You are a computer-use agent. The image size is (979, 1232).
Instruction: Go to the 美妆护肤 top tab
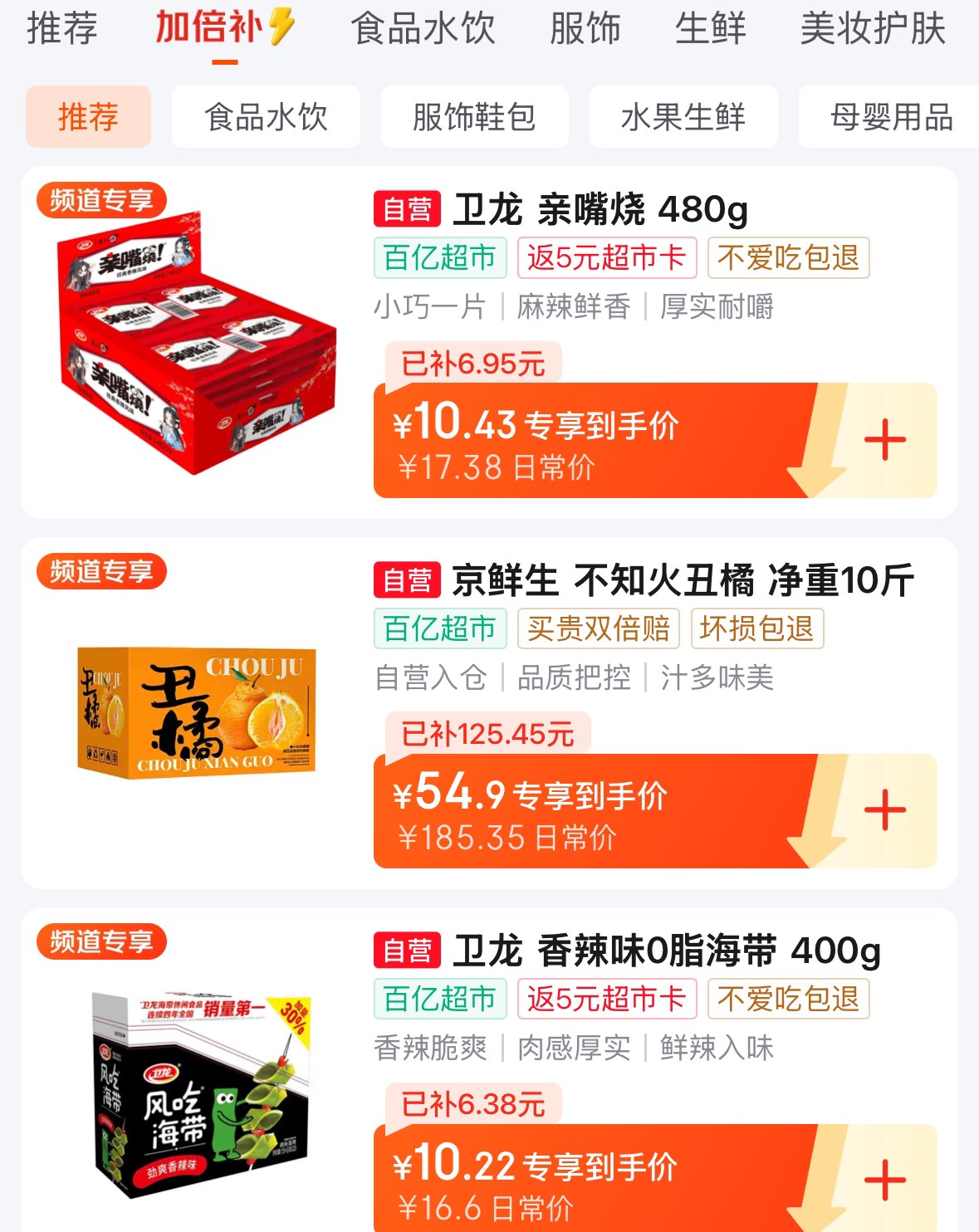[873, 28]
